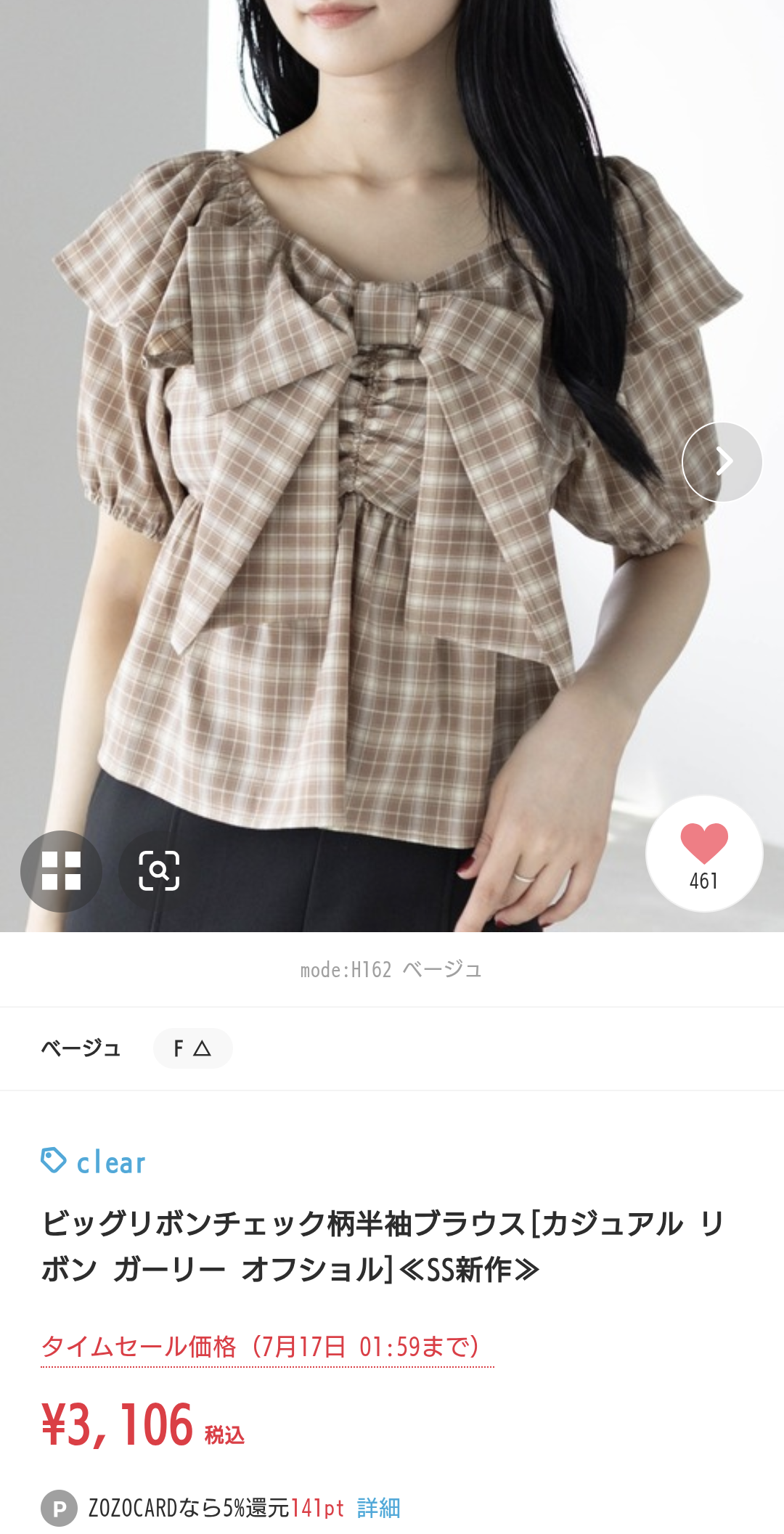Screen dimensions: 784x1534
Task: Open the clear brand page
Action: [x=94, y=1162]
